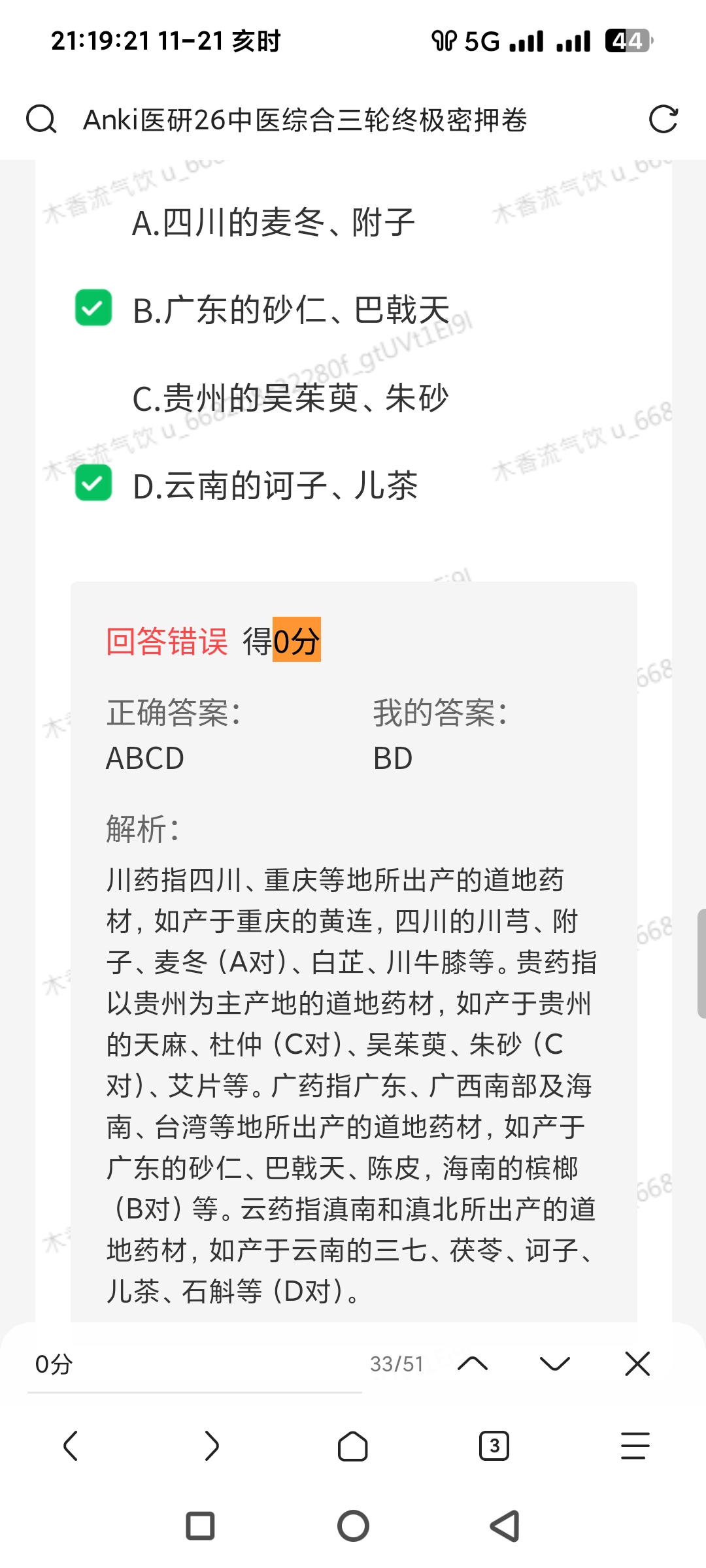This screenshot has height=1568, width=706.
Task: Select option C 贵州的吴茱萸、朱砂
Action: [290, 398]
